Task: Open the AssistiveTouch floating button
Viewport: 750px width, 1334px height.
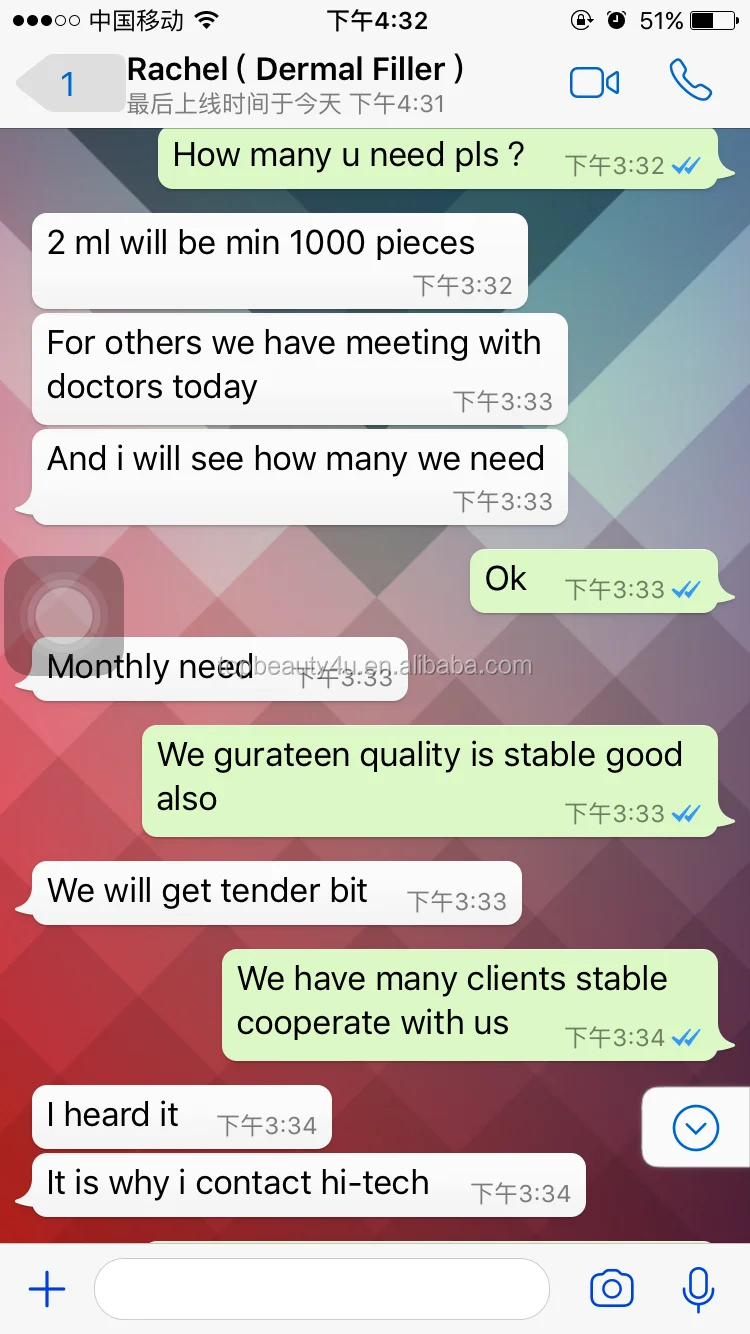Action: click(64, 615)
